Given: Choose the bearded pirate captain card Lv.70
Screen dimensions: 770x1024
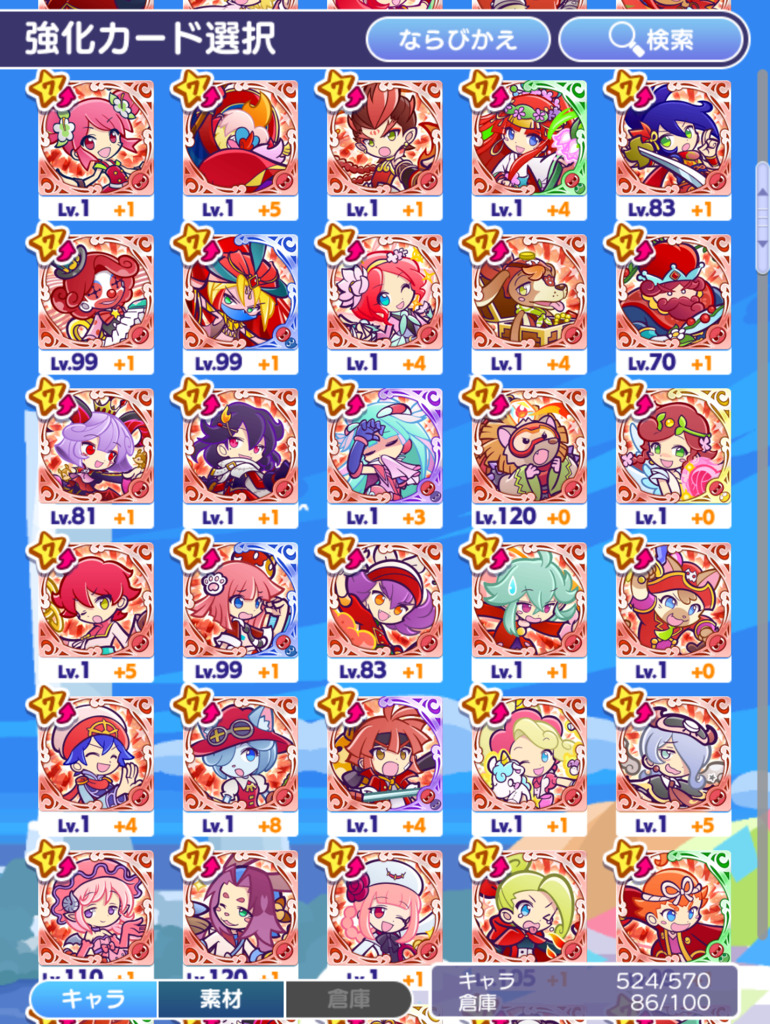Looking at the screenshot, I should coord(672,294).
